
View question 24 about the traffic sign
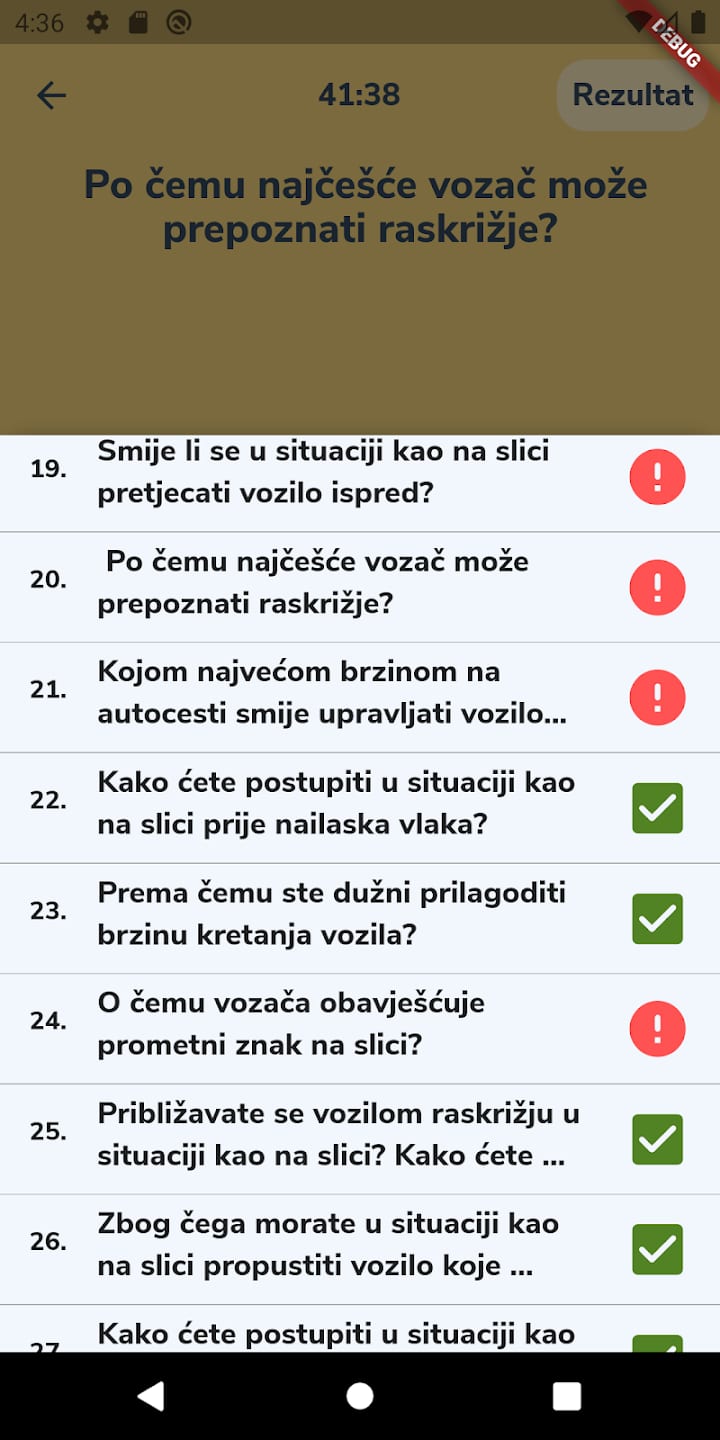point(360,1029)
